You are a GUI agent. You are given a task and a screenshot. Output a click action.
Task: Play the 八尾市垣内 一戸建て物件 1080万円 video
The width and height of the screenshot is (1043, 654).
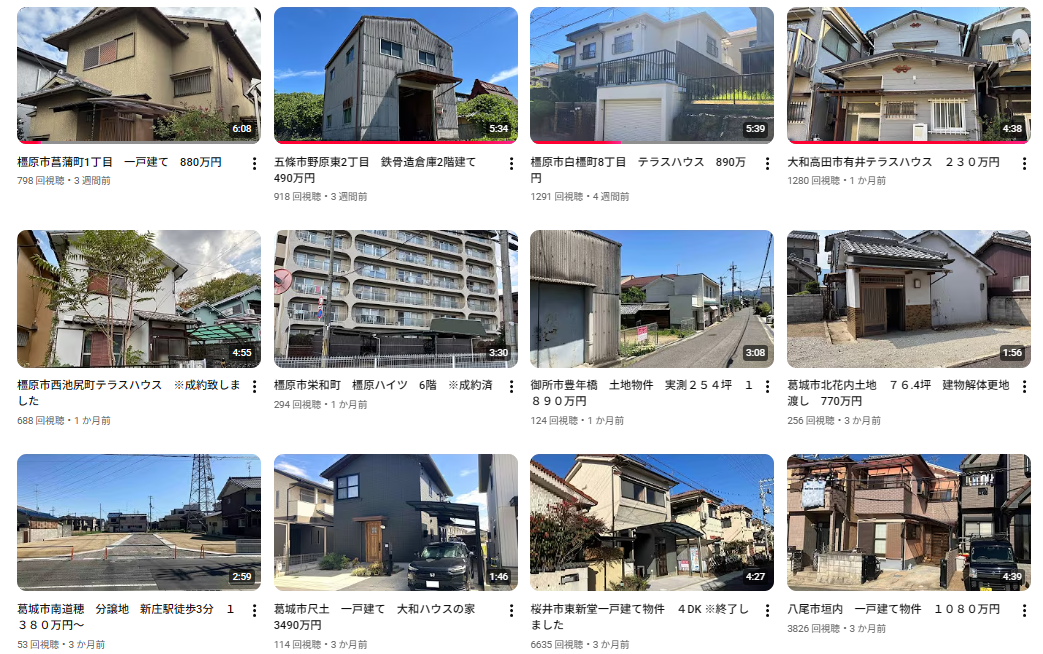tap(908, 522)
